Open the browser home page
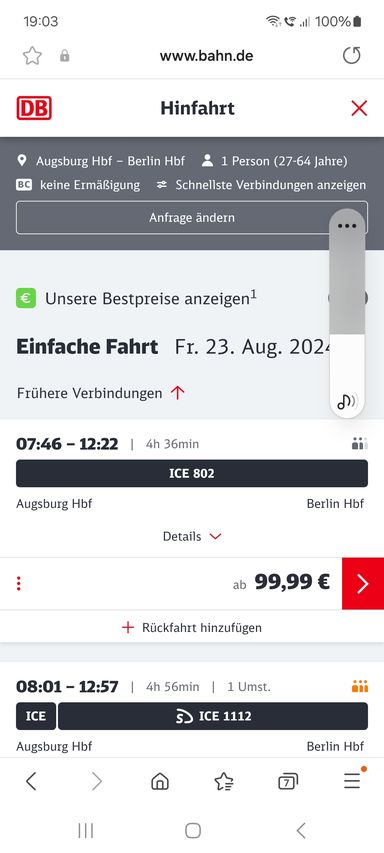Screen dimensions: 384x853 (159, 782)
